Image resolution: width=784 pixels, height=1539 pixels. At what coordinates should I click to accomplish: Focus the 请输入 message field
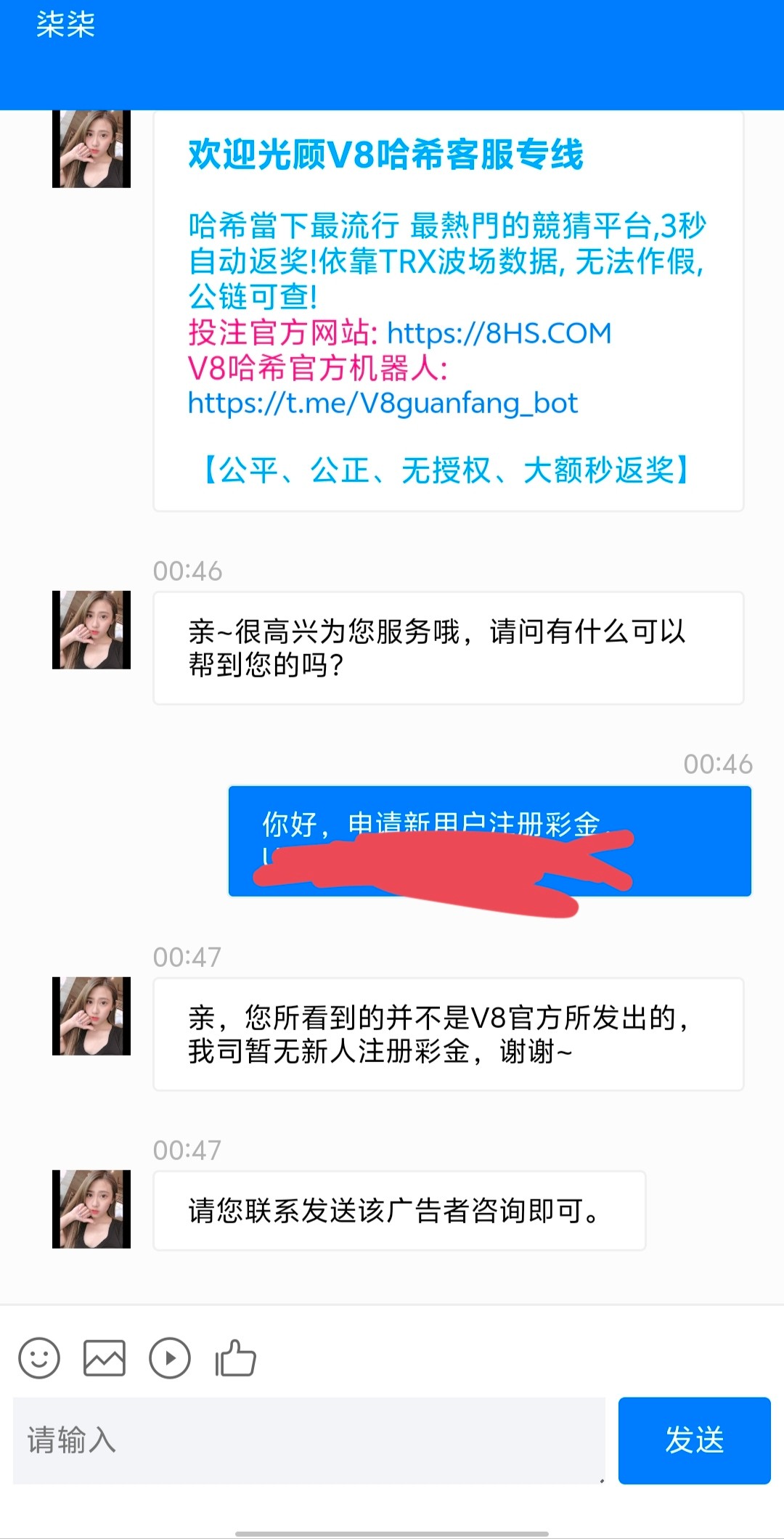click(309, 1440)
